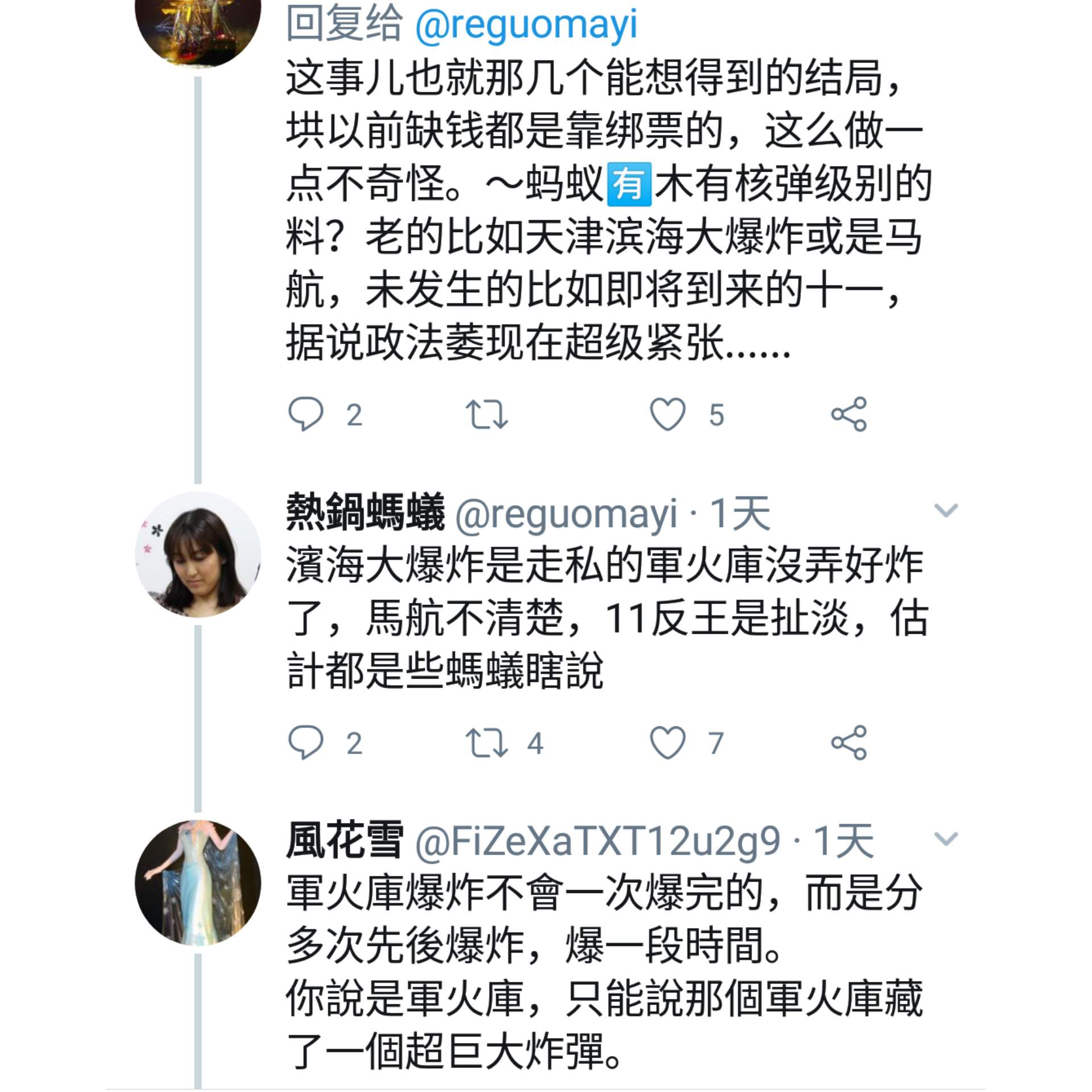Open the dropdown menu on 熱鍋螞蟻's tweet
This screenshot has width=1092, height=1092.
point(946,510)
